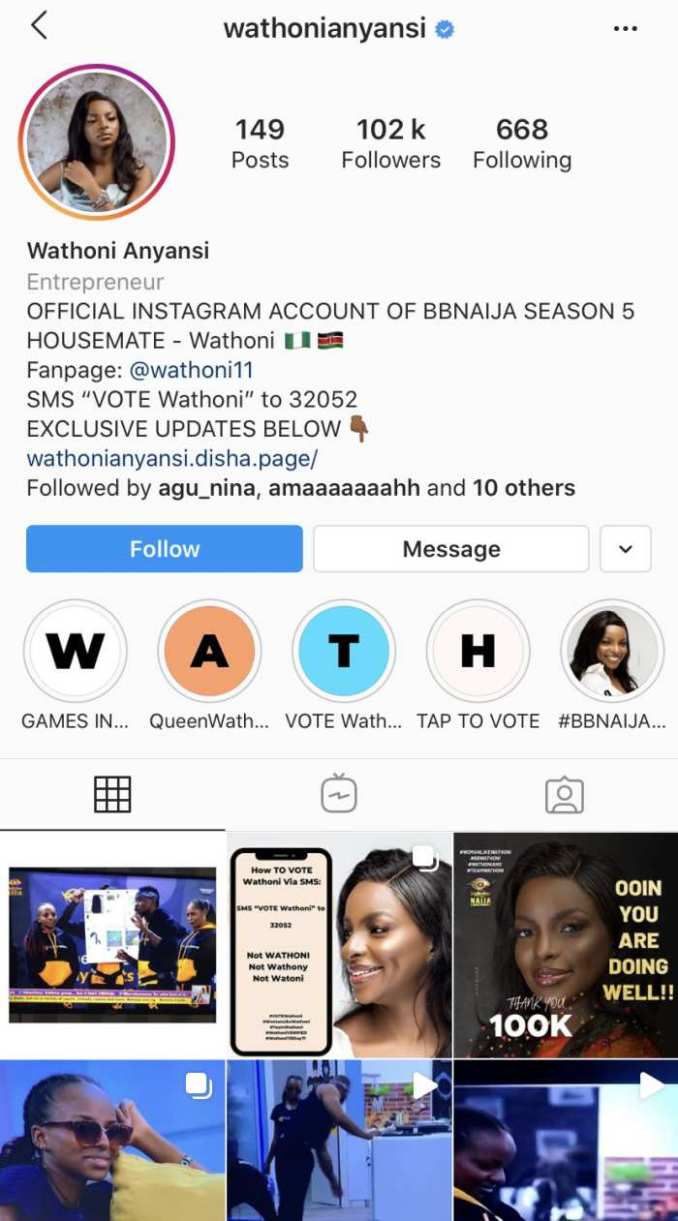The width and height of the screenshot is (678, 1221).
Task: Open the GAMES IN... story highlight
Action: (75, 652)
